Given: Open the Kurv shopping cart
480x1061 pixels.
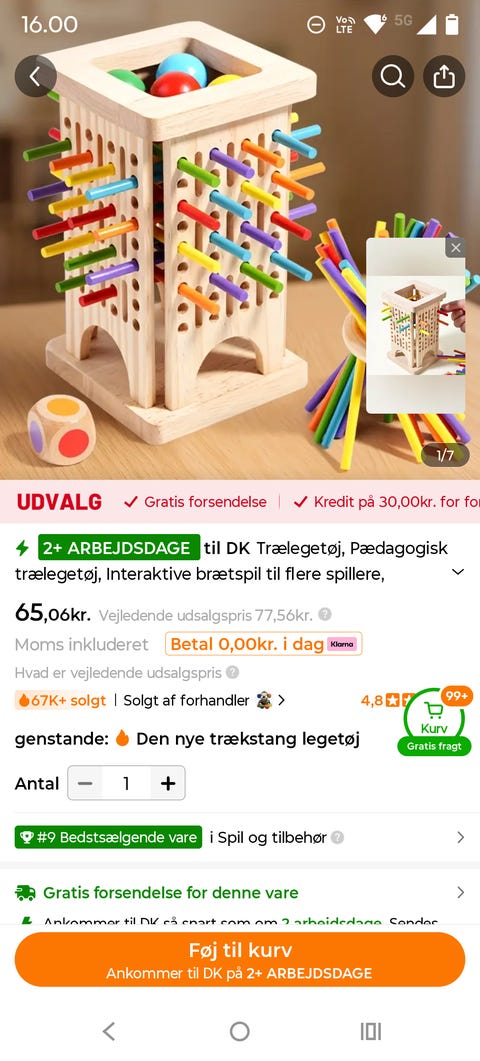Looking at the screenshot, I should pos(434,721).
